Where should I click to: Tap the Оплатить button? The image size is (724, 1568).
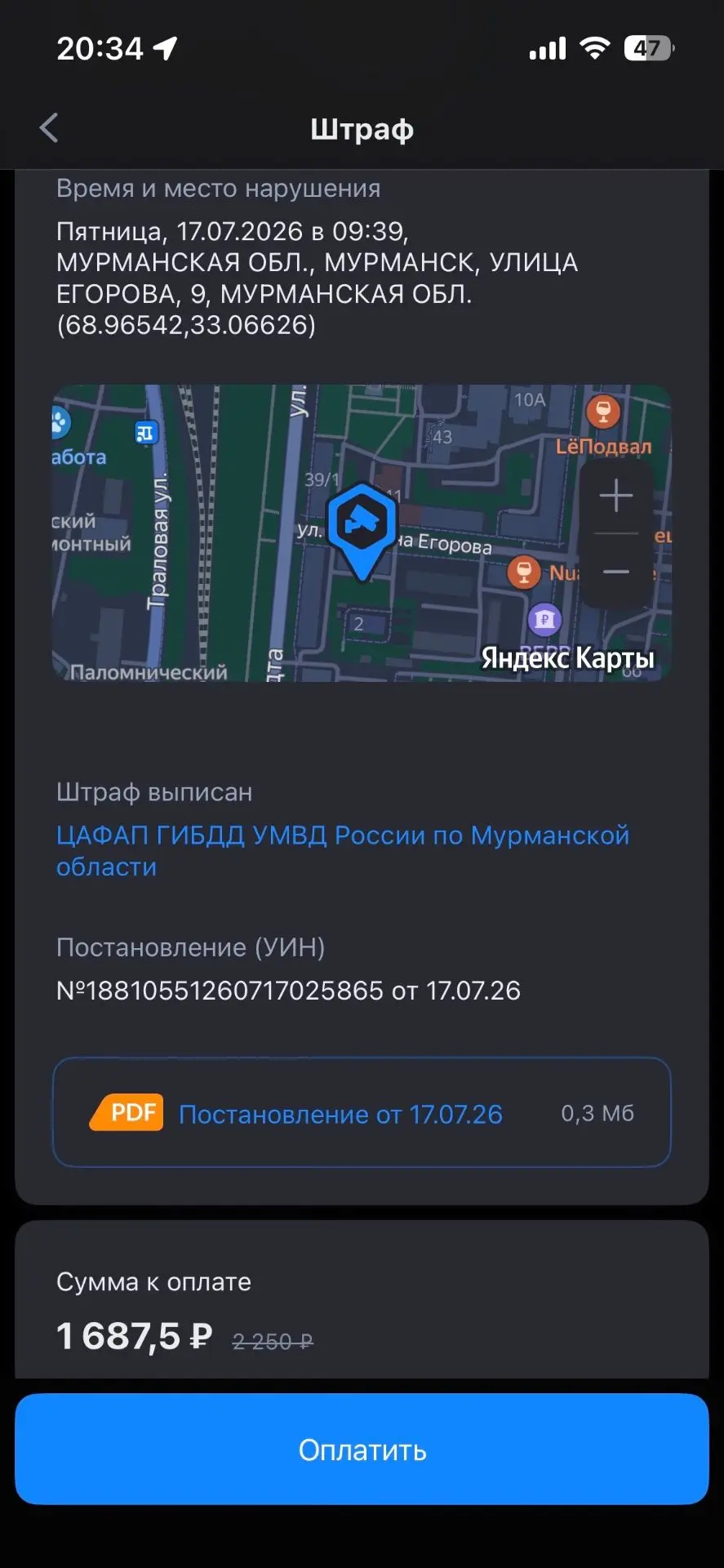click(x=362, y=1449)
